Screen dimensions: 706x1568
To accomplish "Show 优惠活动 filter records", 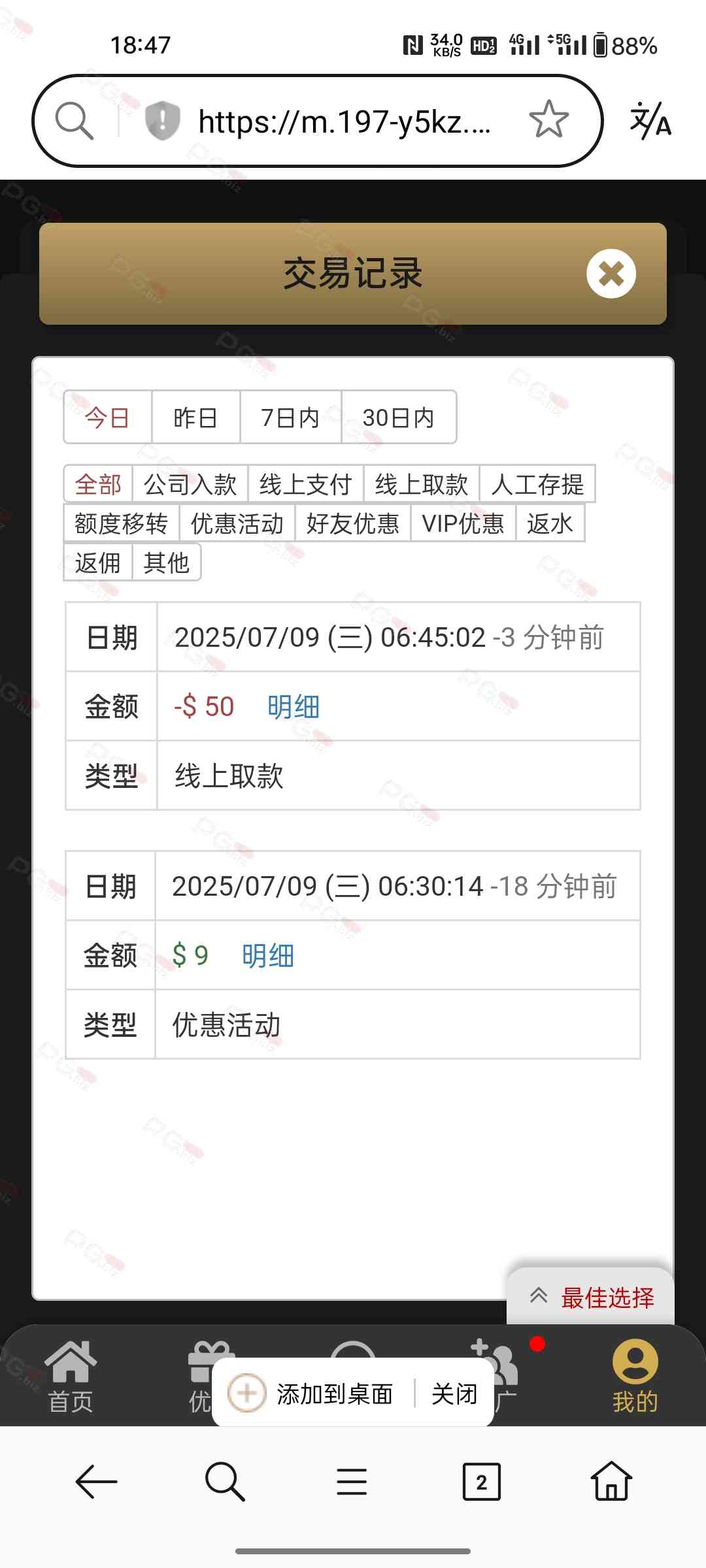I will 237,524.
